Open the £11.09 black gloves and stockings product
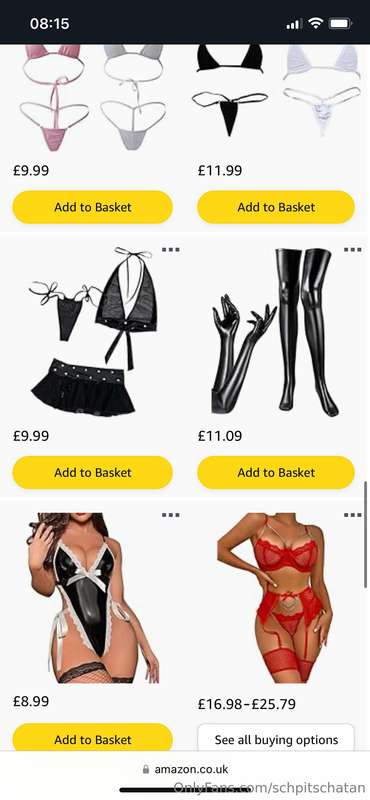Image resolution: width=370 pixels, height=800 pixels. click(276, 331)
